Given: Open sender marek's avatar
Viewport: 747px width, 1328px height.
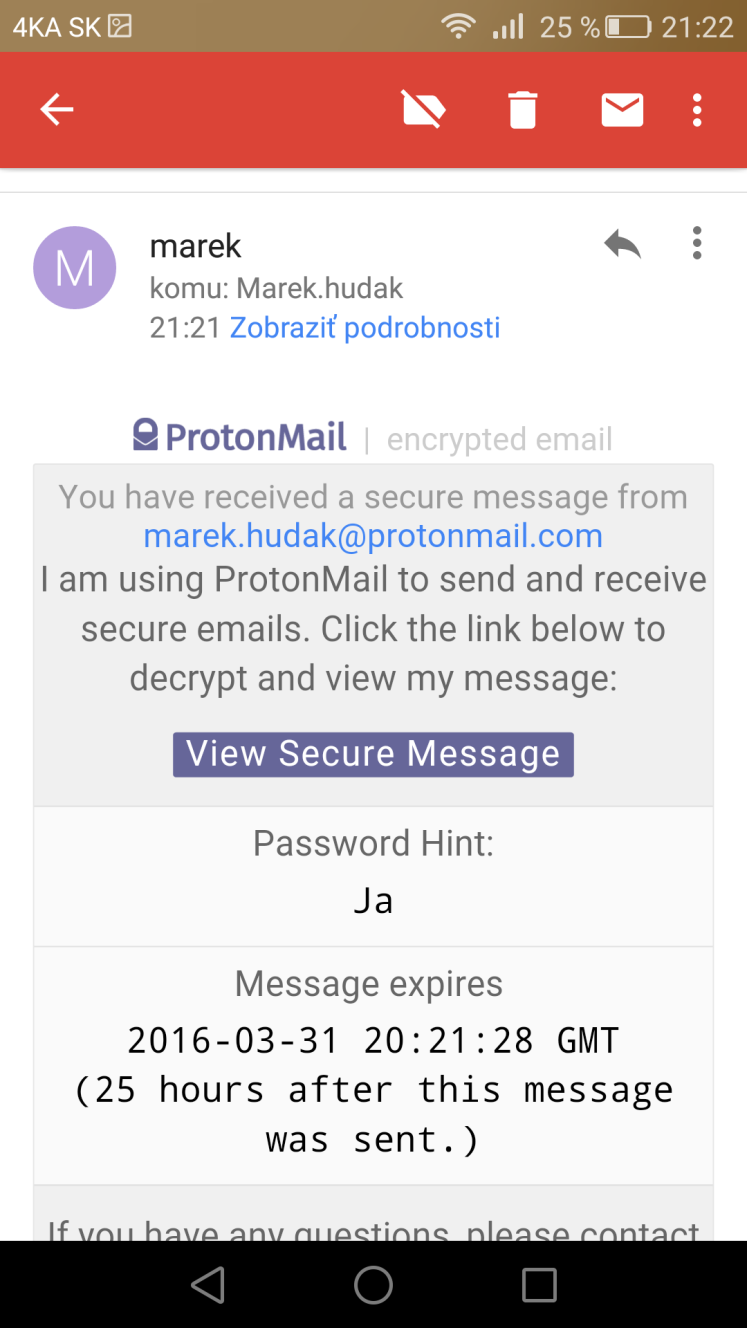Looking at the screenshot, I should (x=75, y=268).
